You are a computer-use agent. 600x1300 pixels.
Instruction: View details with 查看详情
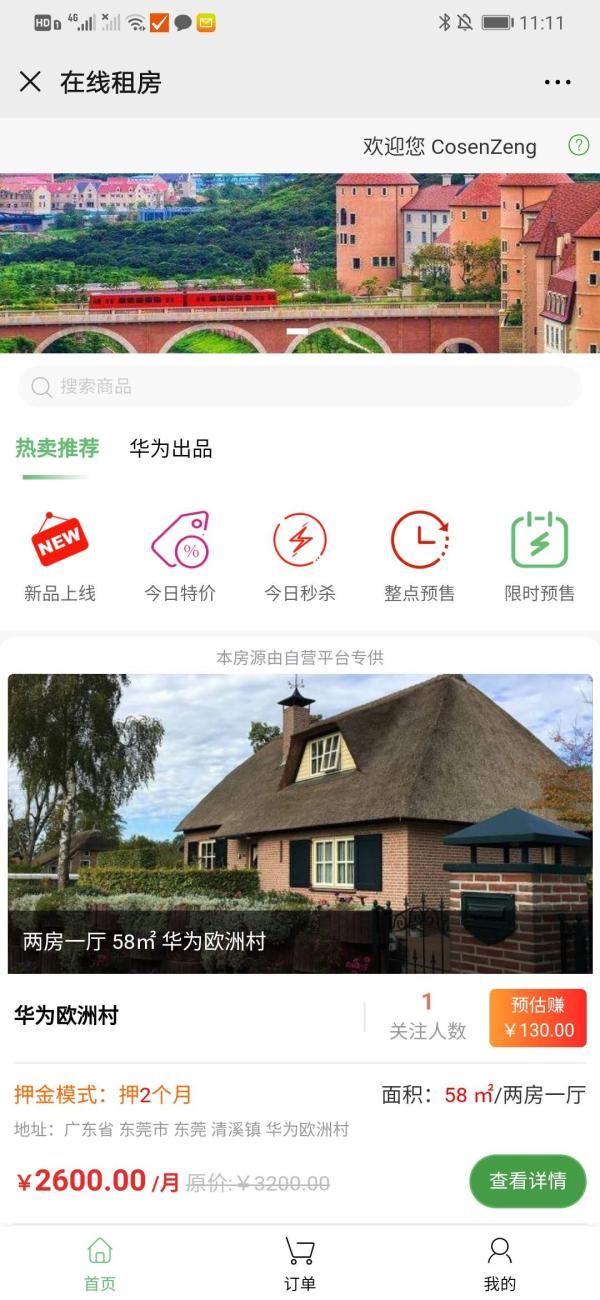click(x=527, y=1181)
